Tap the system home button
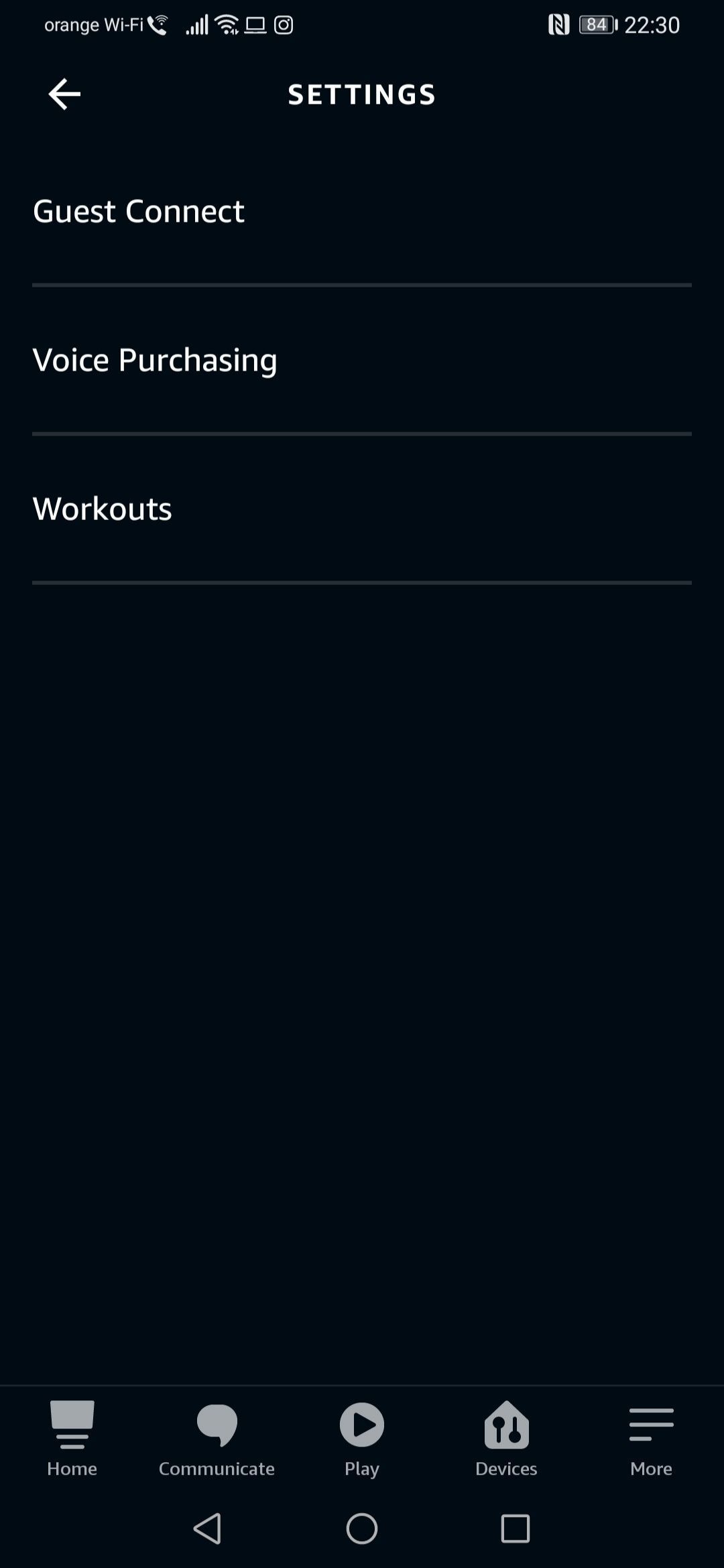The height and width of the screenshot is (1568, 724). (x=362, y=1528)
